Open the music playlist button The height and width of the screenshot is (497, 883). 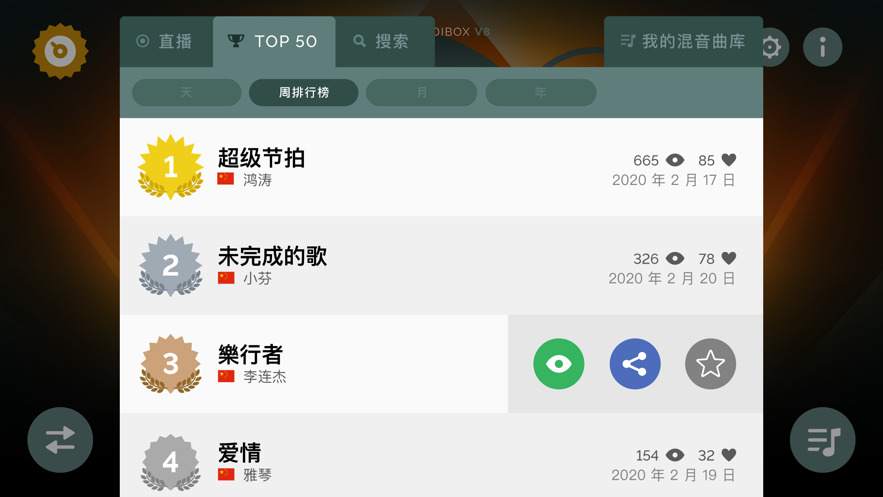point(823,440)
